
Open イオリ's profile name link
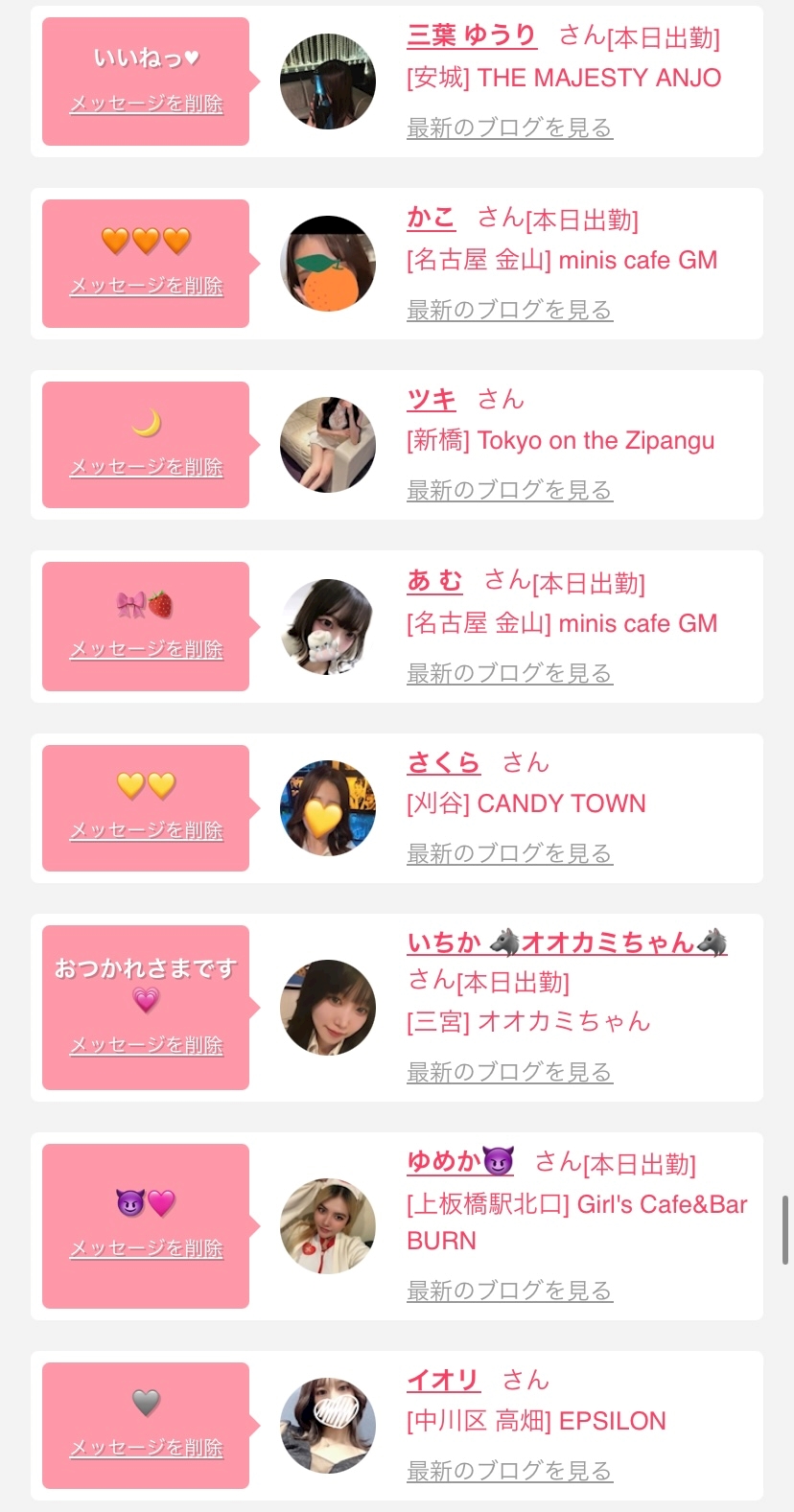442,1380
